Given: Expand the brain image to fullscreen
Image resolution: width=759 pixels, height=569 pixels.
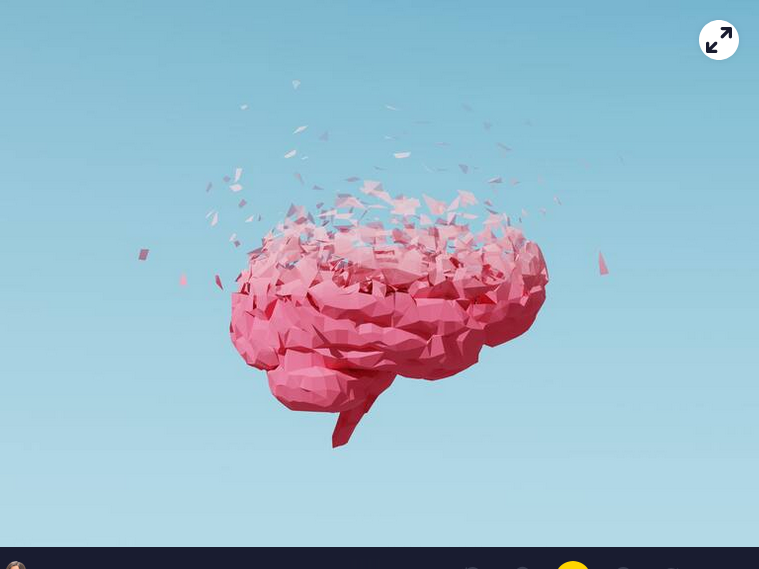Looking at the screenshot, I should [x=718, y=40].
